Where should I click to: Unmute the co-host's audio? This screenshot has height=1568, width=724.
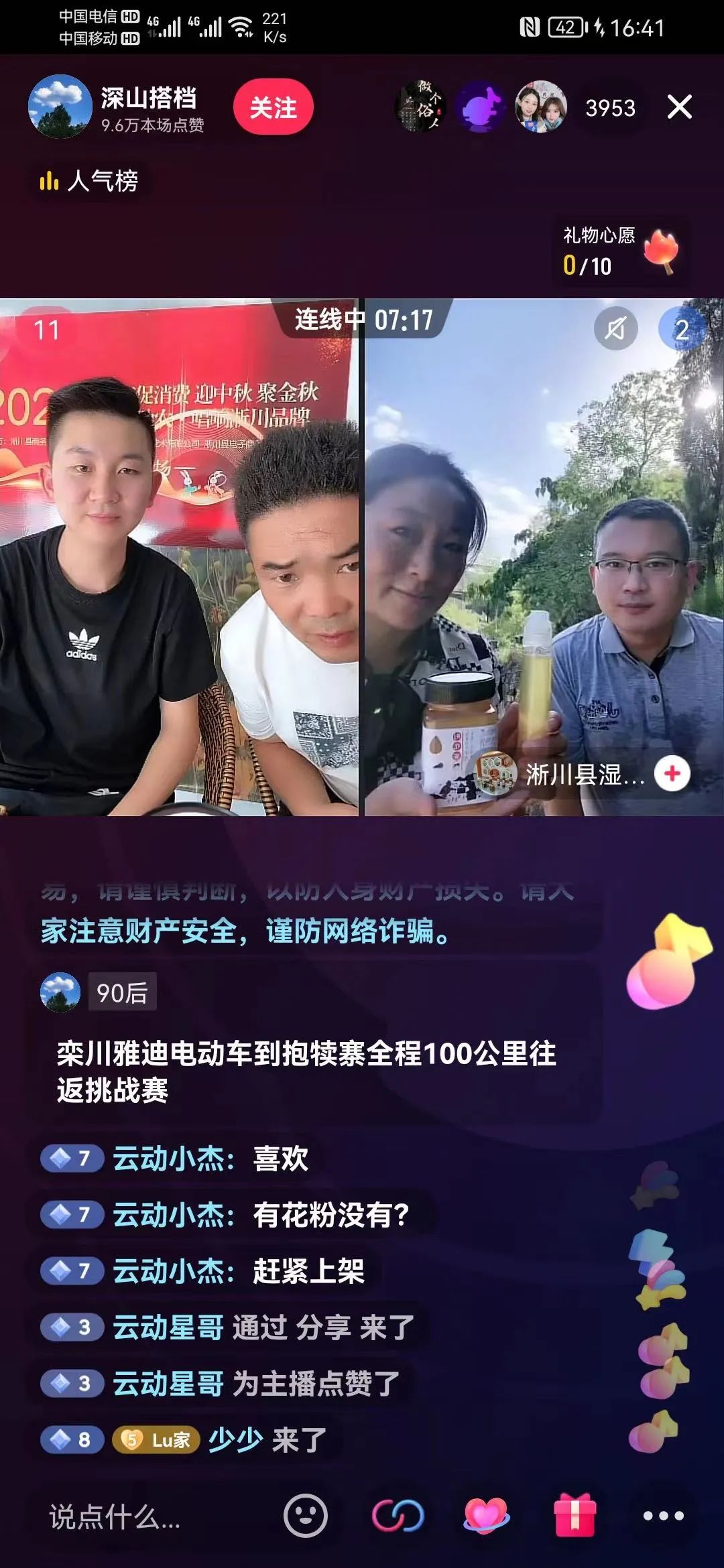coord(615,329)
